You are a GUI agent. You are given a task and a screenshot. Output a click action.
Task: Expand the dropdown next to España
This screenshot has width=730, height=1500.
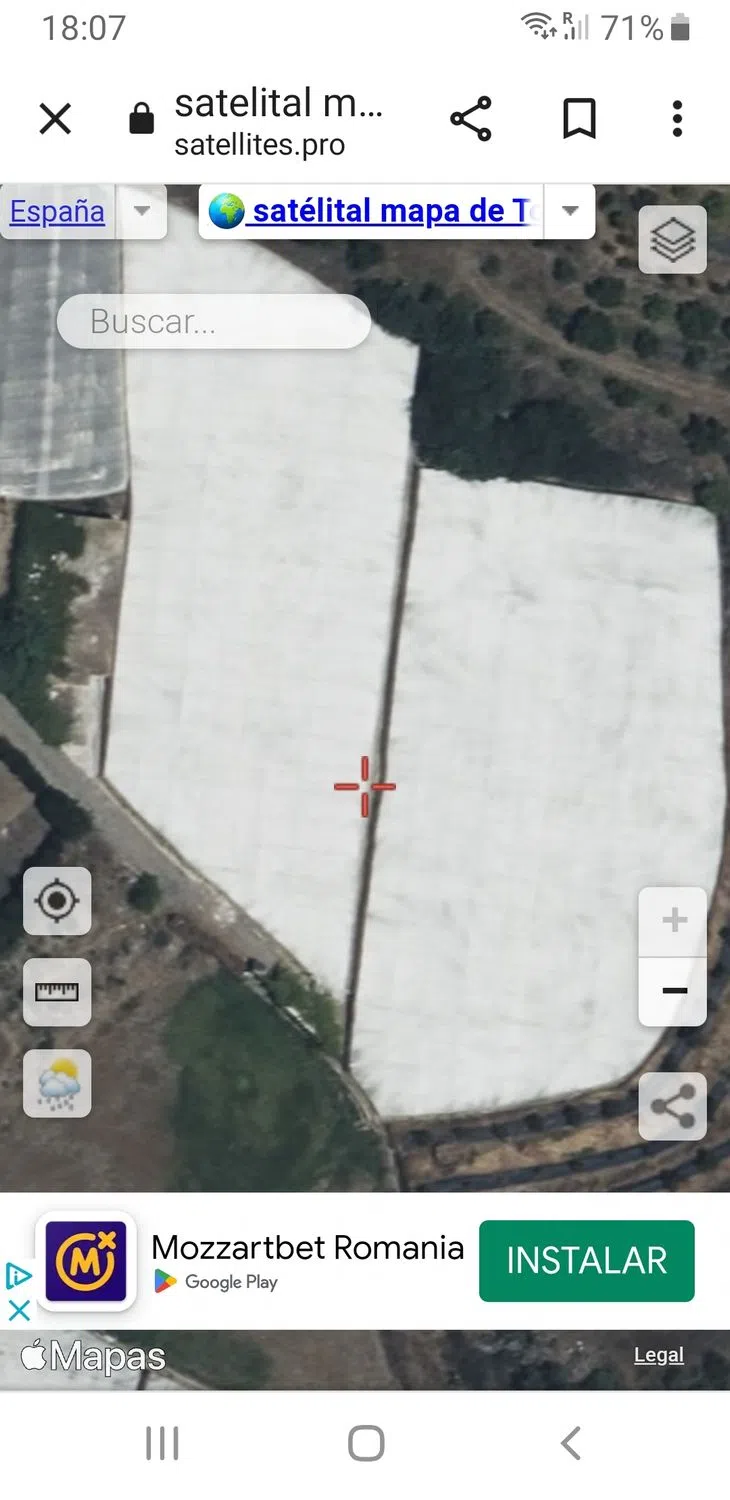click(142, 211)
